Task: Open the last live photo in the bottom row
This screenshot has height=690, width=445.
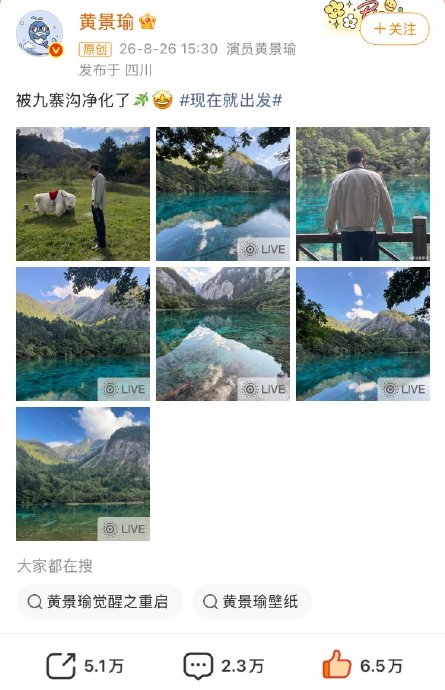Action: [x=83, y=474]
